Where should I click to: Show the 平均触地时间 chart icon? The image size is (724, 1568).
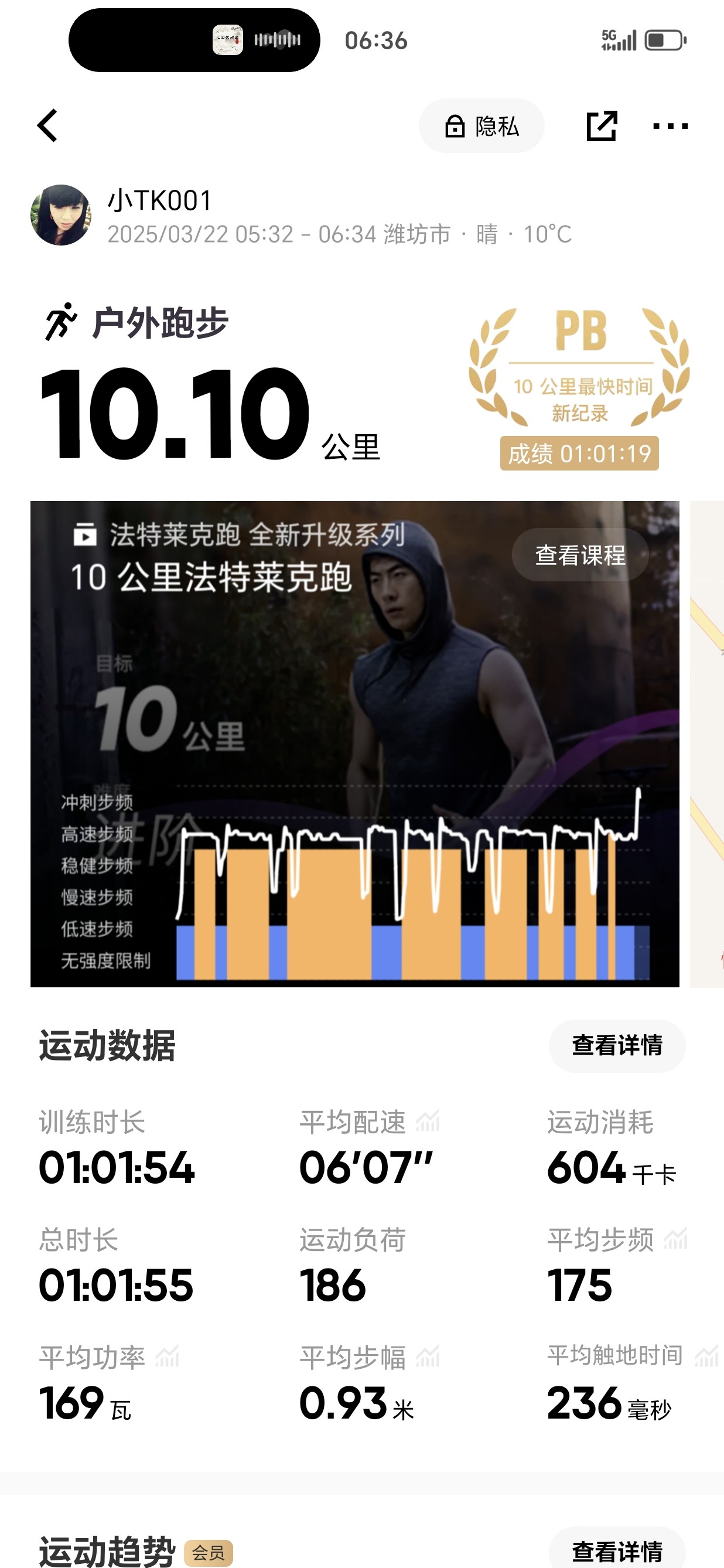[706, 1356]
